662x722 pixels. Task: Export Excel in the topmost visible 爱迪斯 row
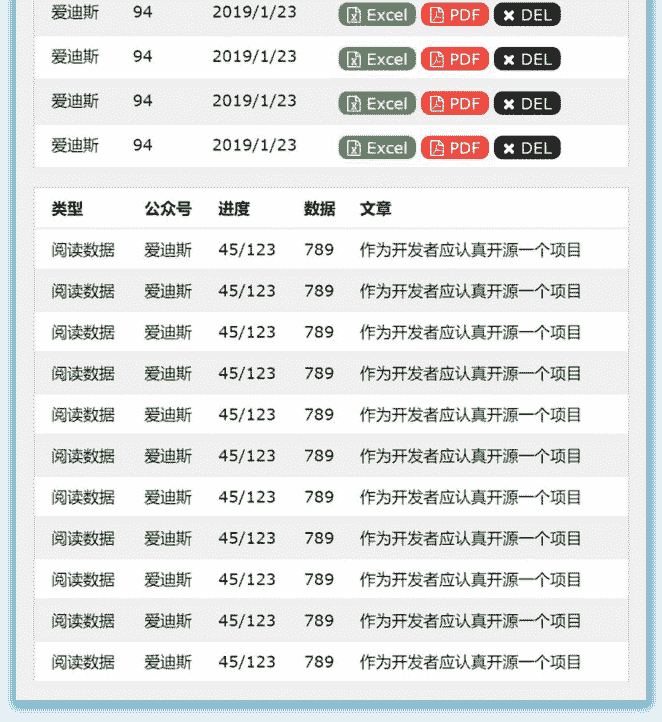pyautogui.click(x=377, y=15)
